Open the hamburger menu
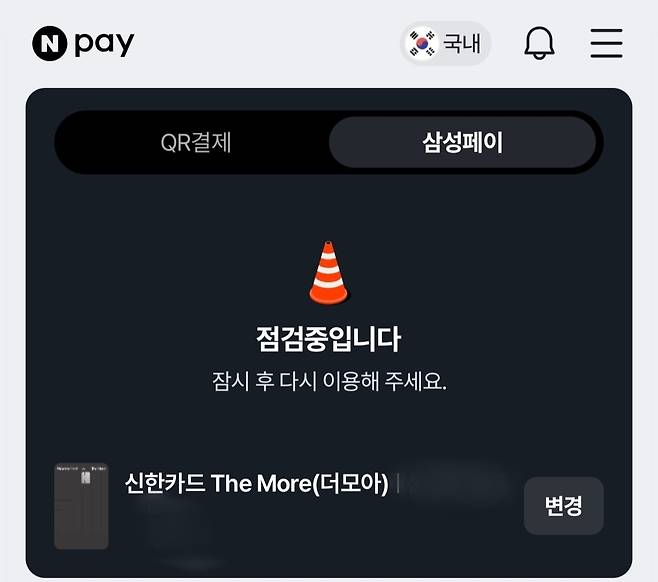This screenshot has width=658, height=582. coord(606,43)
